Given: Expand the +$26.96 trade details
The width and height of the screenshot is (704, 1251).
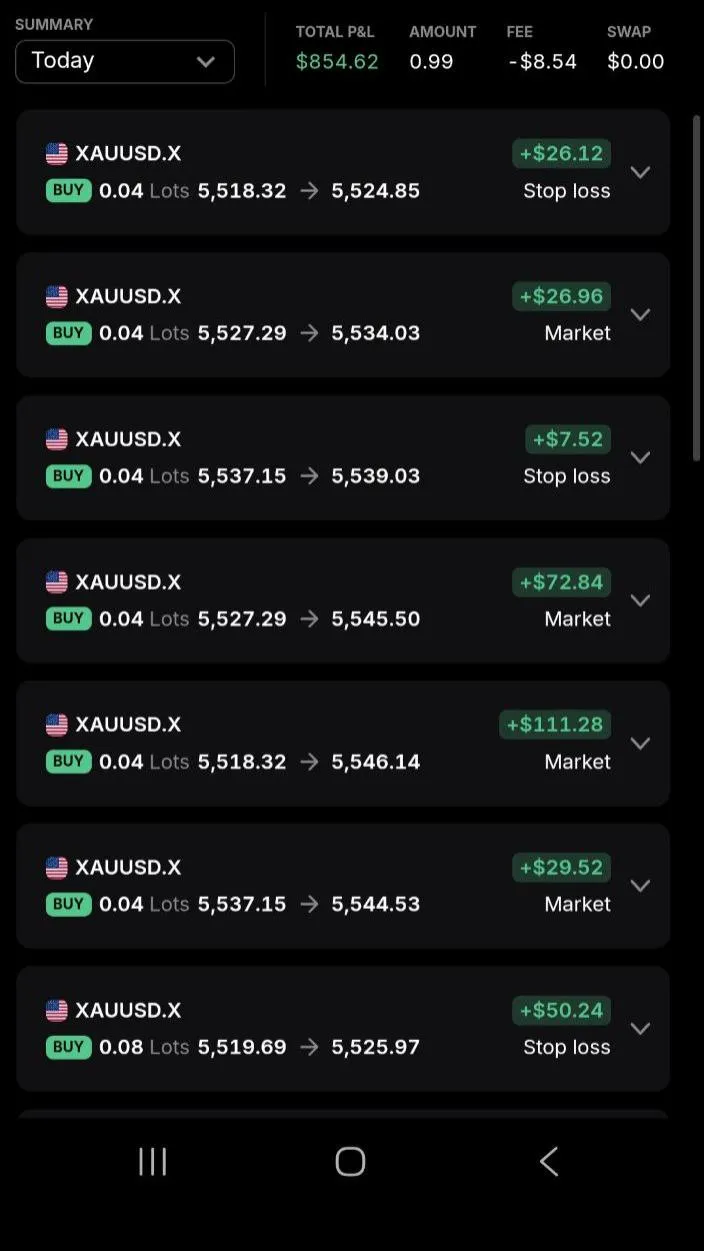Looking at the screenshot, I should click(640, 315).
